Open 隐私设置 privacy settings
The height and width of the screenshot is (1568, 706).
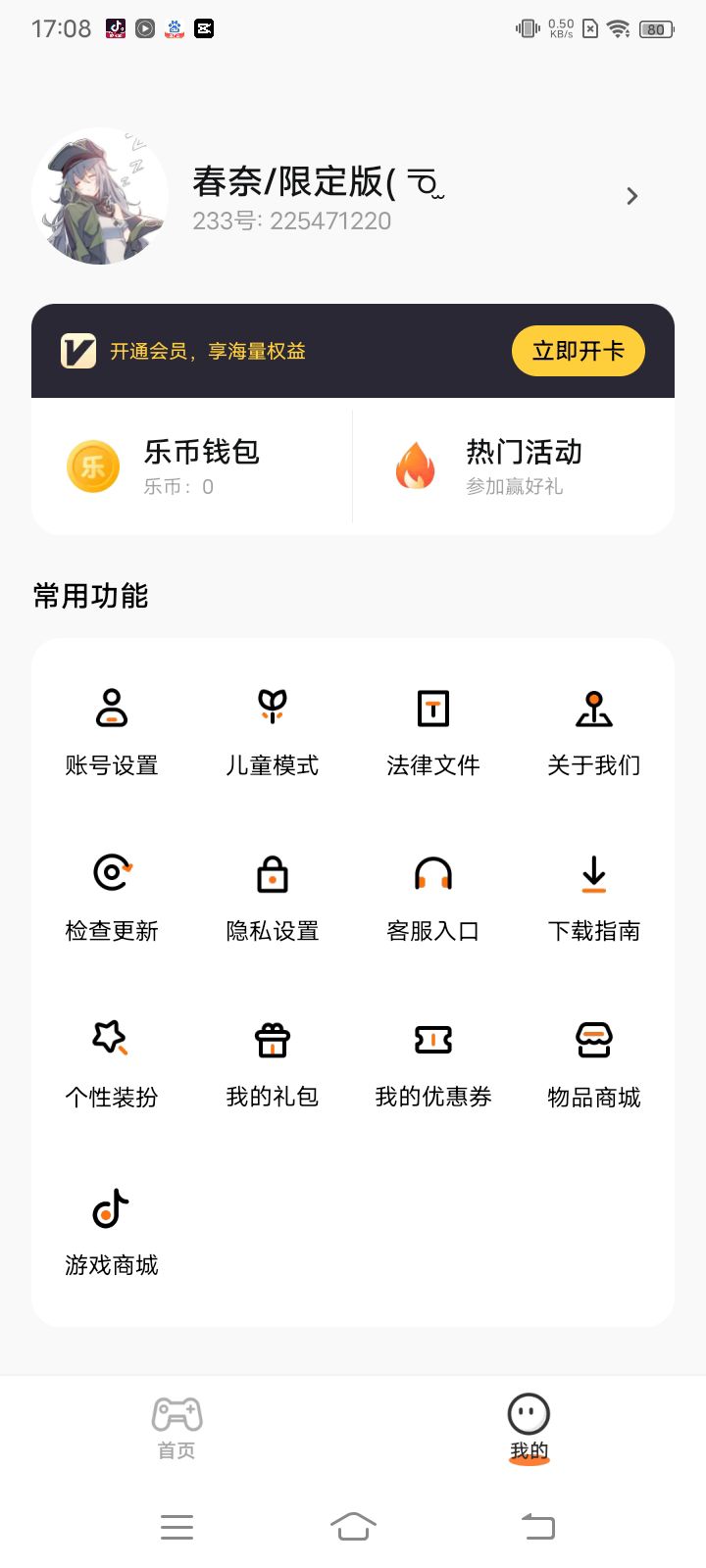tap(273, 896)
